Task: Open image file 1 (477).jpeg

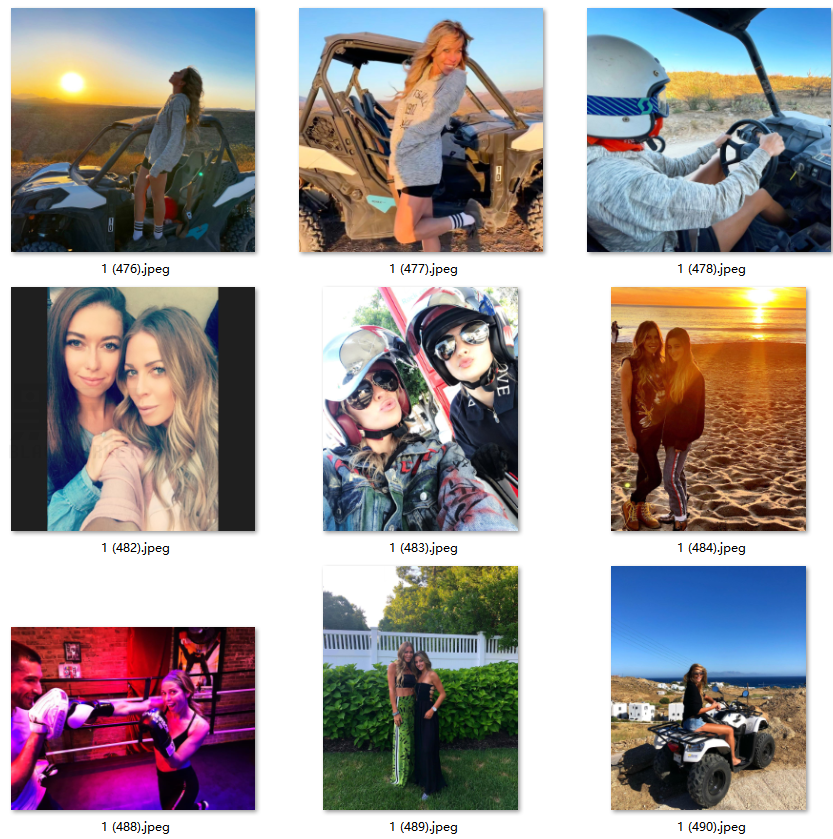Action: (x=421, y=130)
